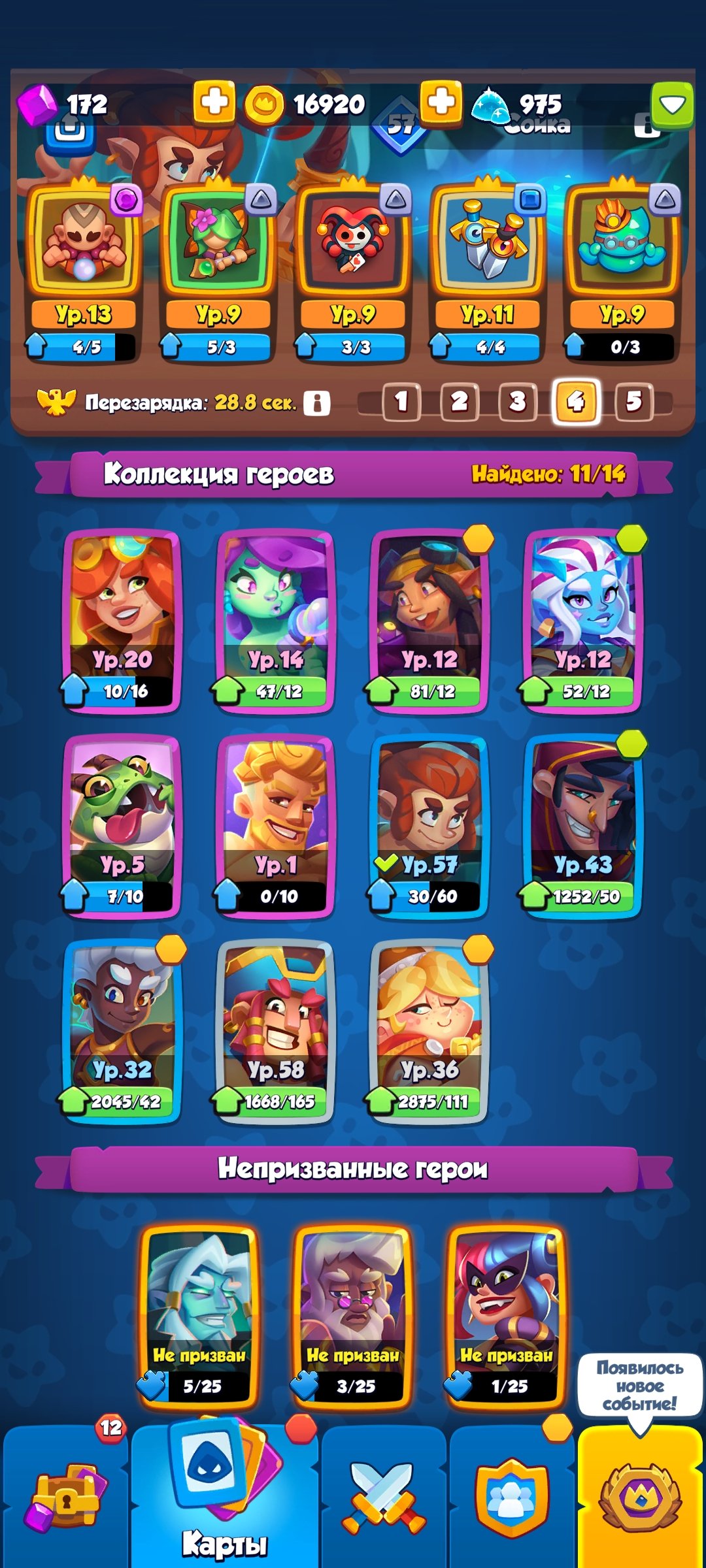Open the Ур.5 frog hero card
This screenshot has width=706, height=1568.
point(122,826)
